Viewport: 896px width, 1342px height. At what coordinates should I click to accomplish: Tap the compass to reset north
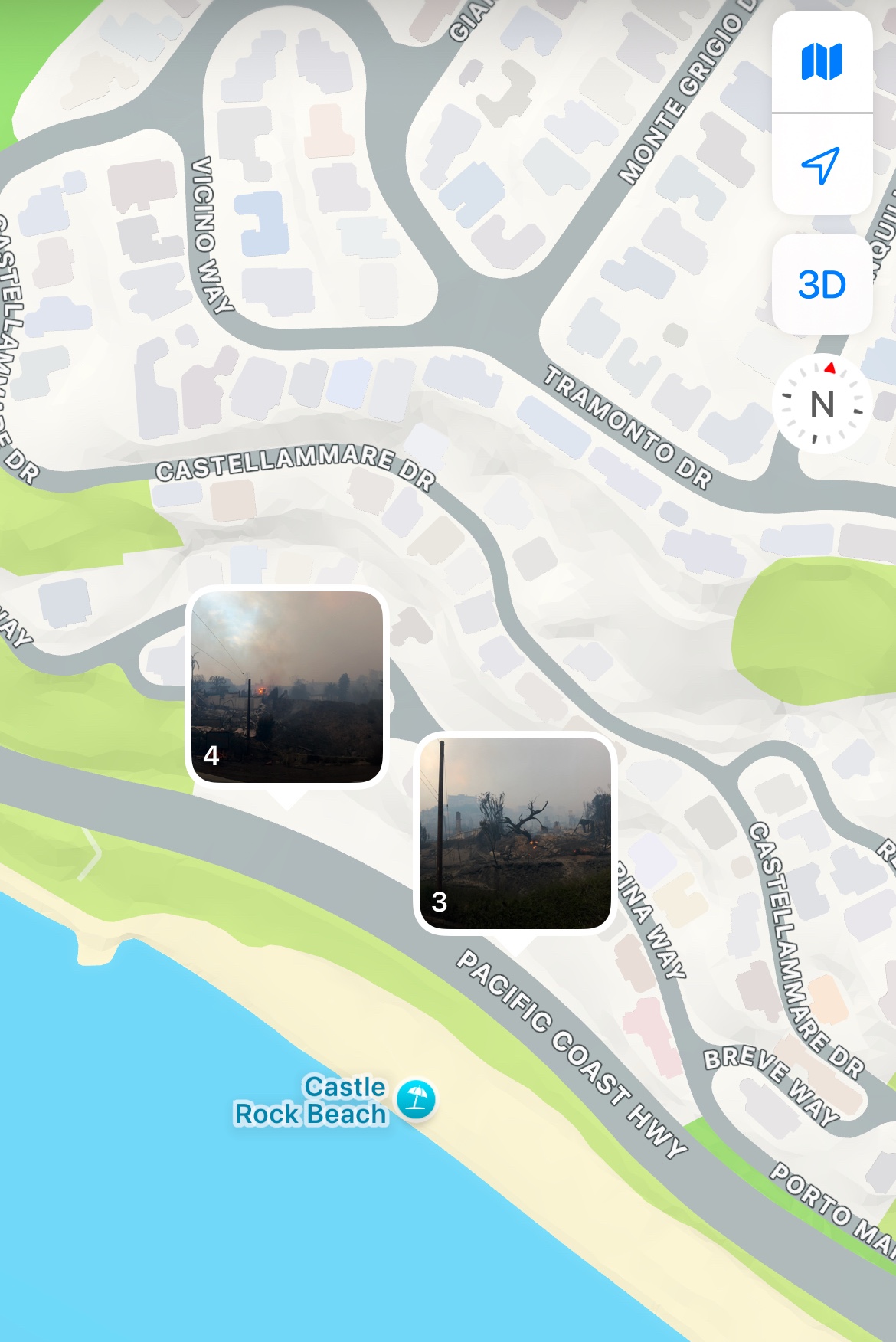click(x=822, y=404)
